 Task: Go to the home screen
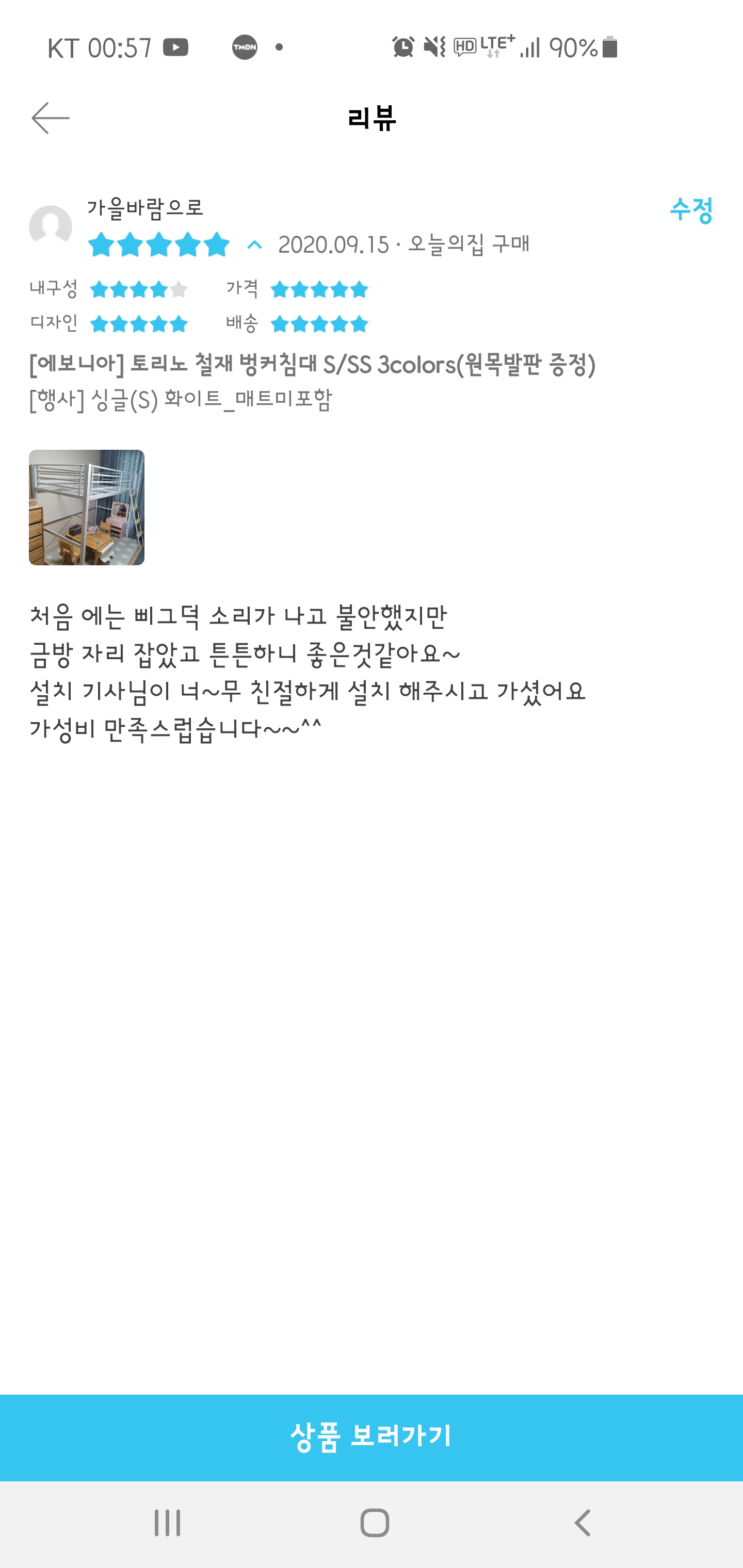374,1523
